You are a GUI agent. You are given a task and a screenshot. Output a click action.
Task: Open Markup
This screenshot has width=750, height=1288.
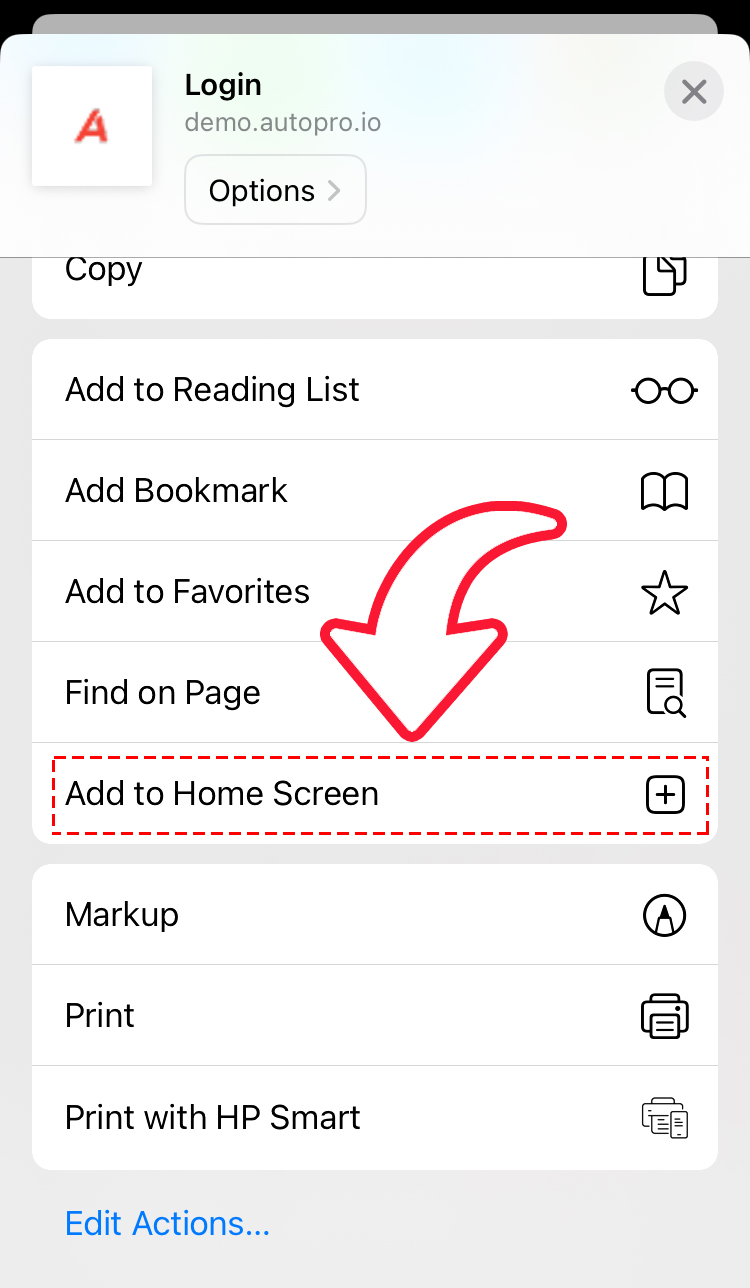[375, 915]
